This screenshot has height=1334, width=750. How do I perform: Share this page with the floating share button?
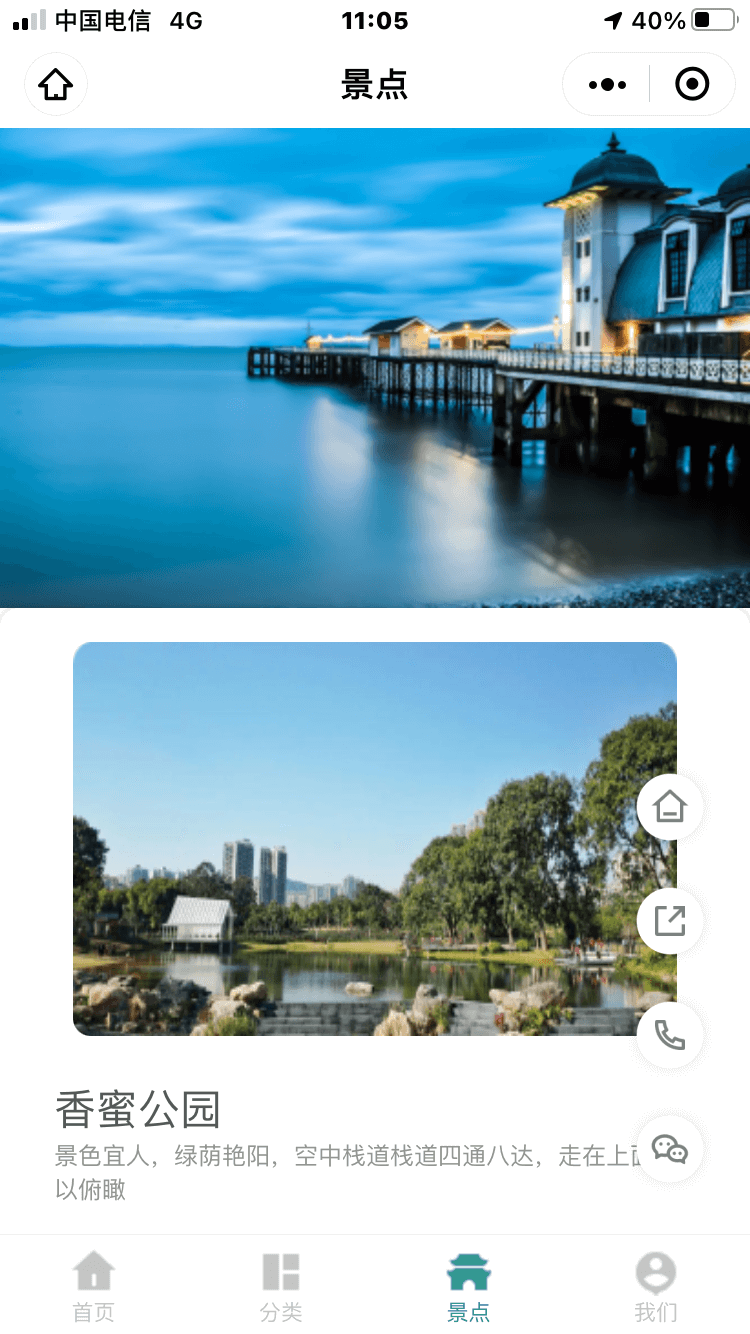click(670, 921)
